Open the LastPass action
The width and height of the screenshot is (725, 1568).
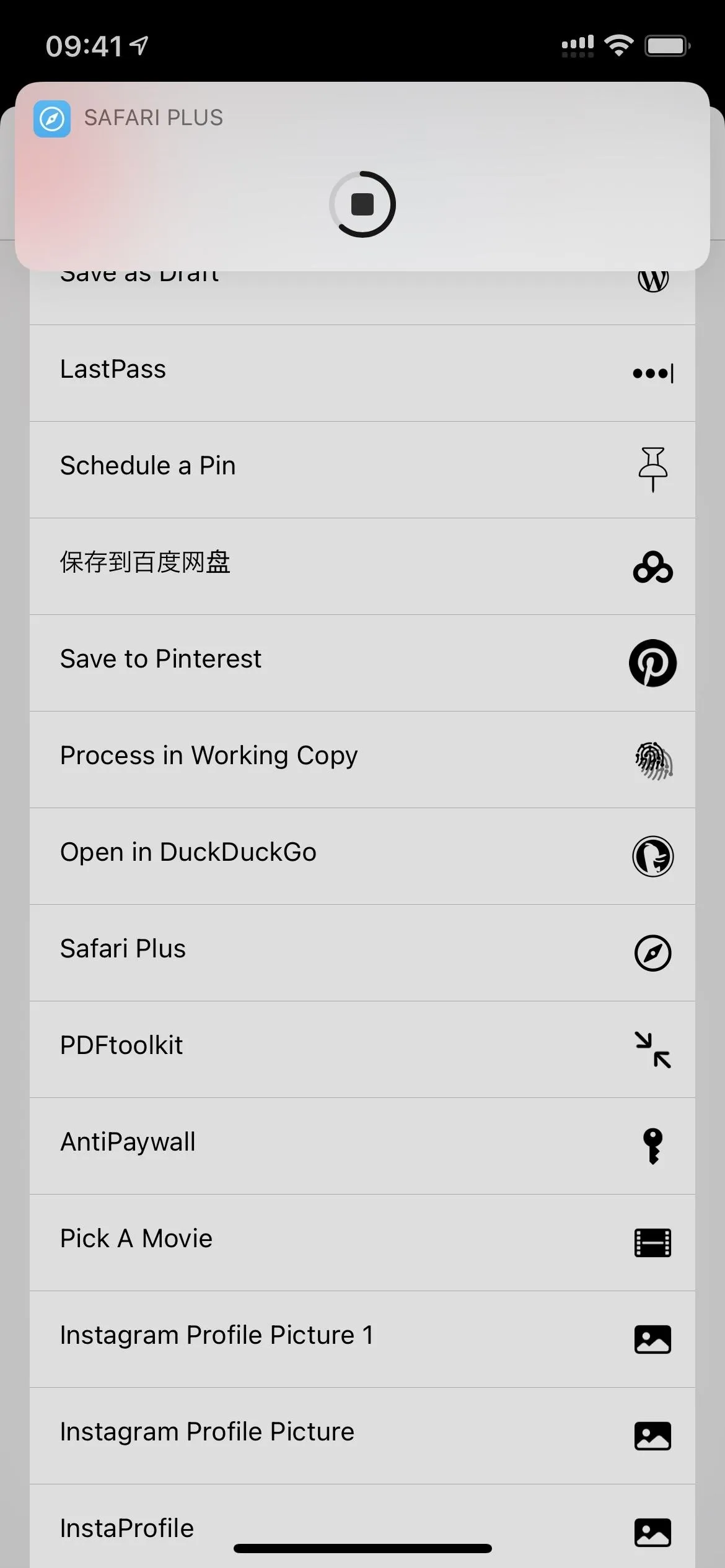pos(362,373)
